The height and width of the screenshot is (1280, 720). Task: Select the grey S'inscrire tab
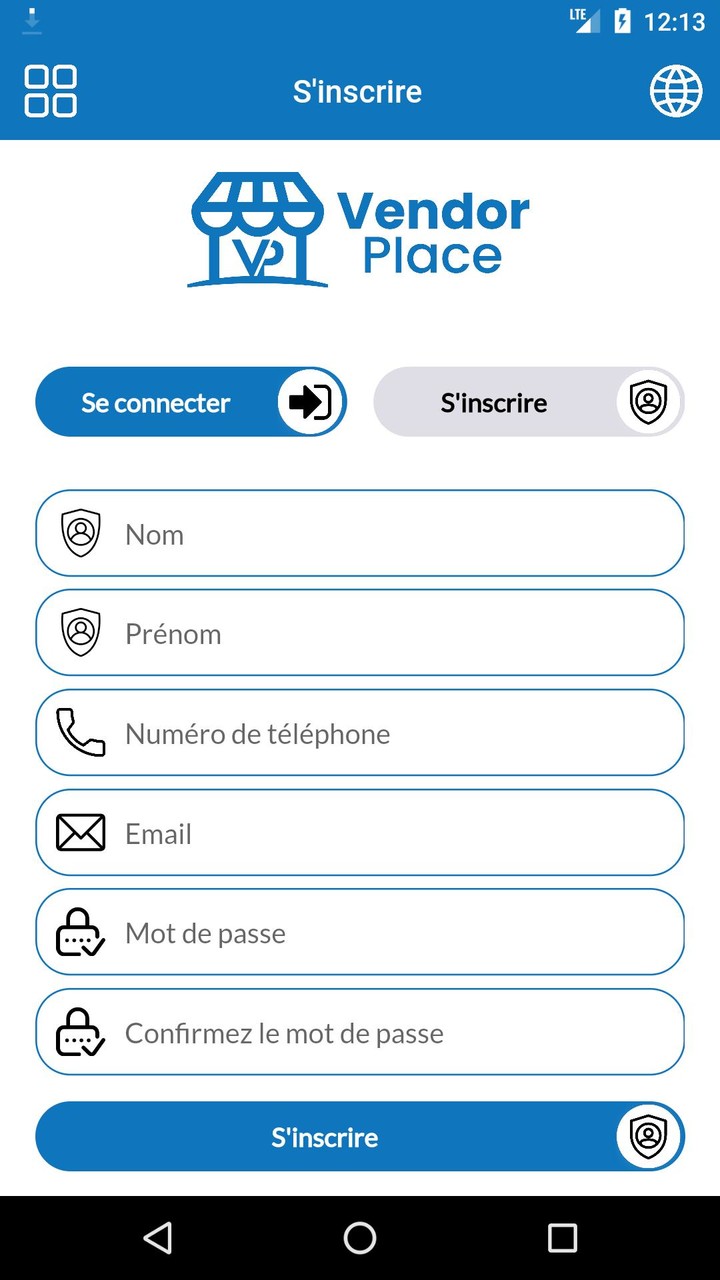coord(528,402)
